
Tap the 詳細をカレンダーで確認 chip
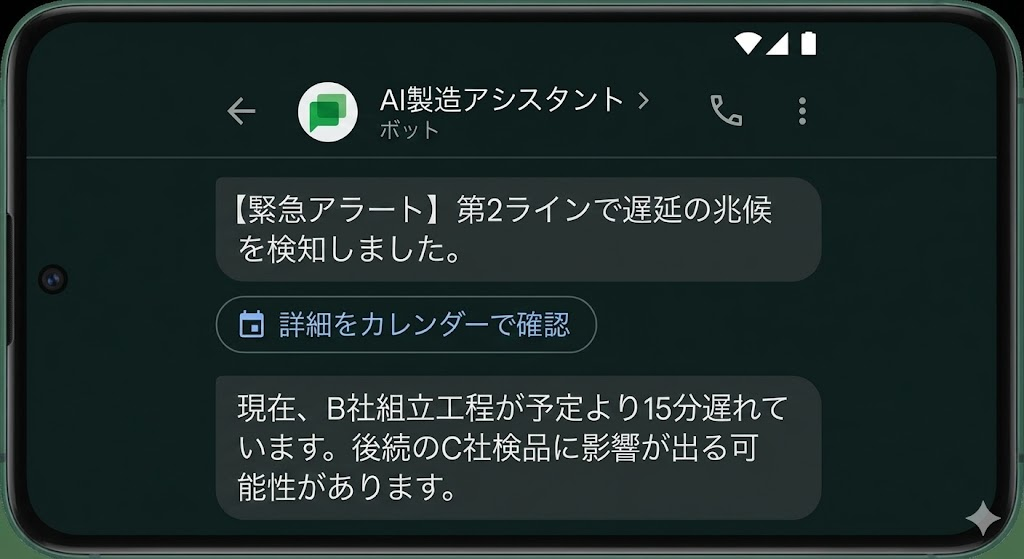[405, 325]
